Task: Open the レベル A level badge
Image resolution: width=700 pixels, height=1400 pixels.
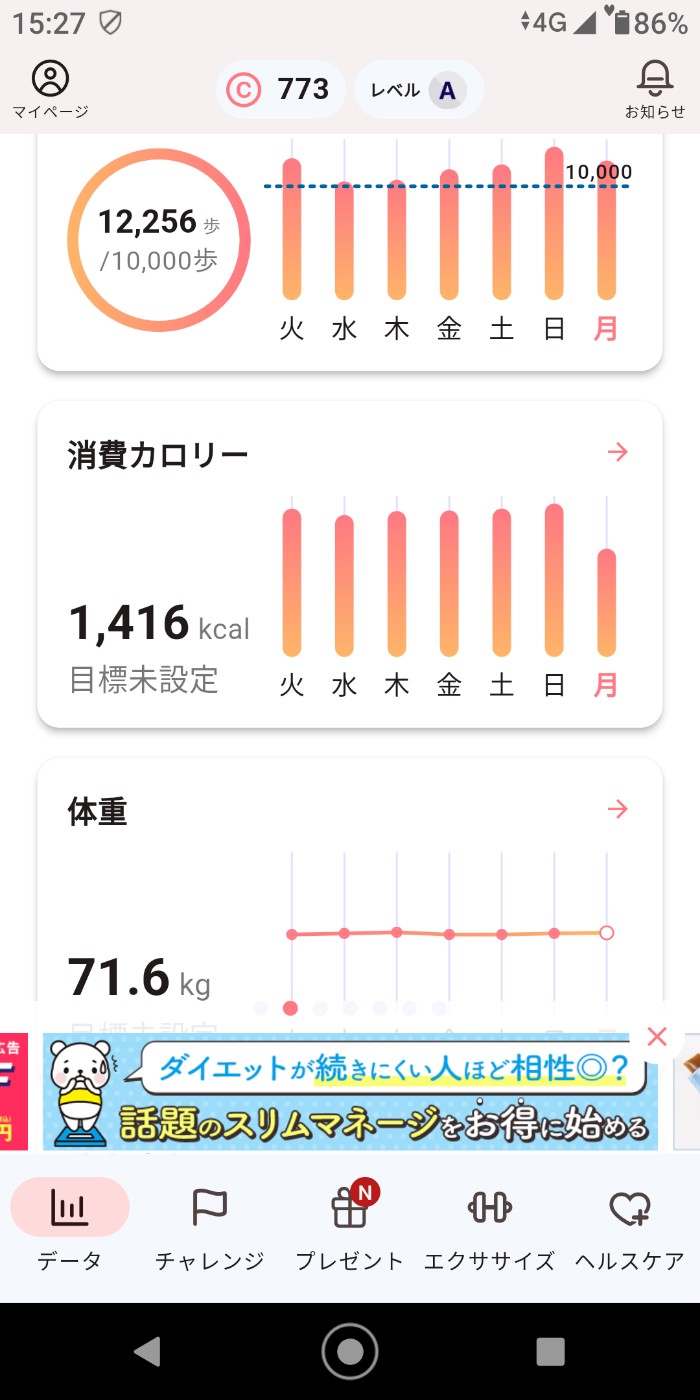Action: click(419, 90)
